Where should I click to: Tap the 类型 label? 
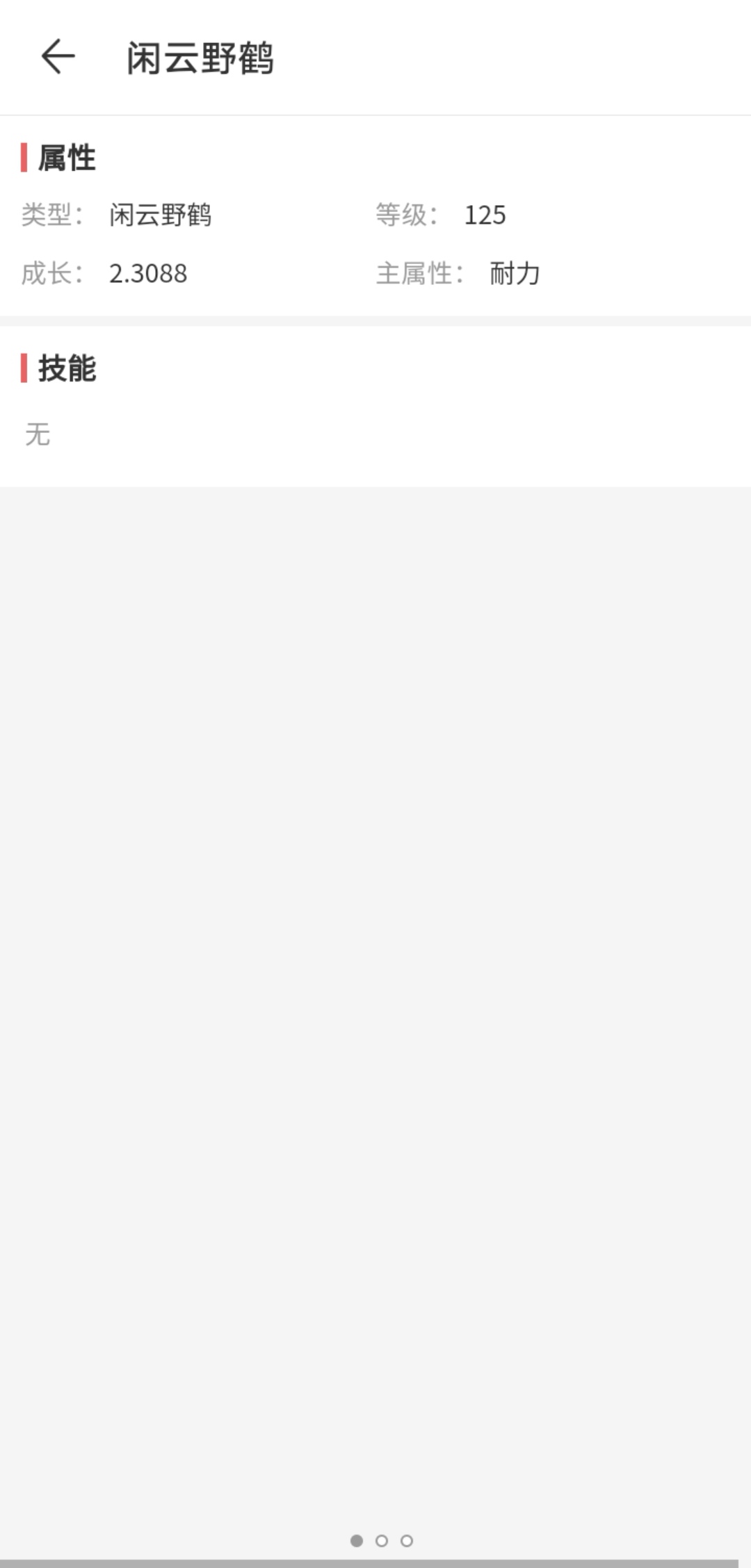(x=50, y=215)
